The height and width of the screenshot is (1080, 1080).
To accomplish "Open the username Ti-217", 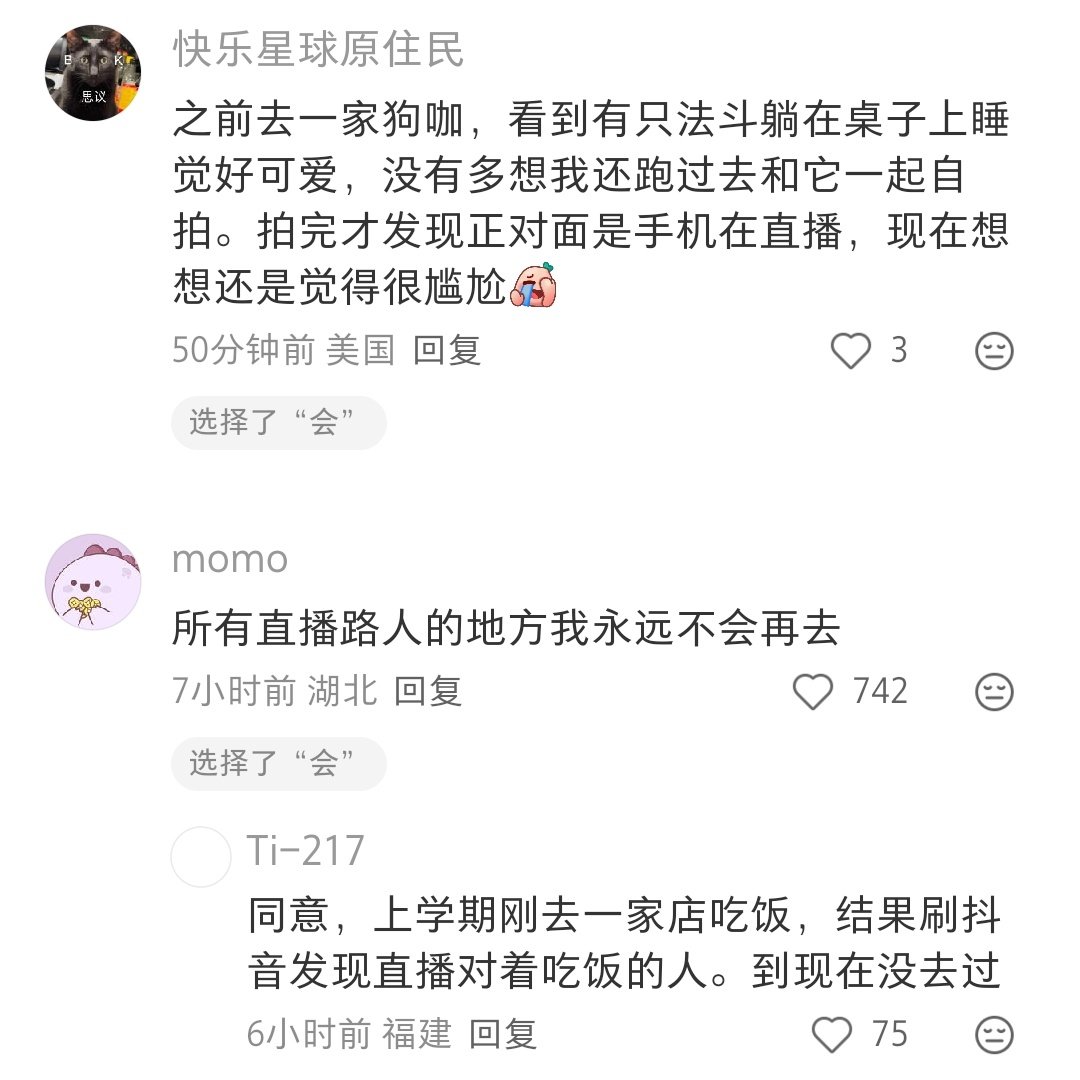I will click(x=306, y=851).
